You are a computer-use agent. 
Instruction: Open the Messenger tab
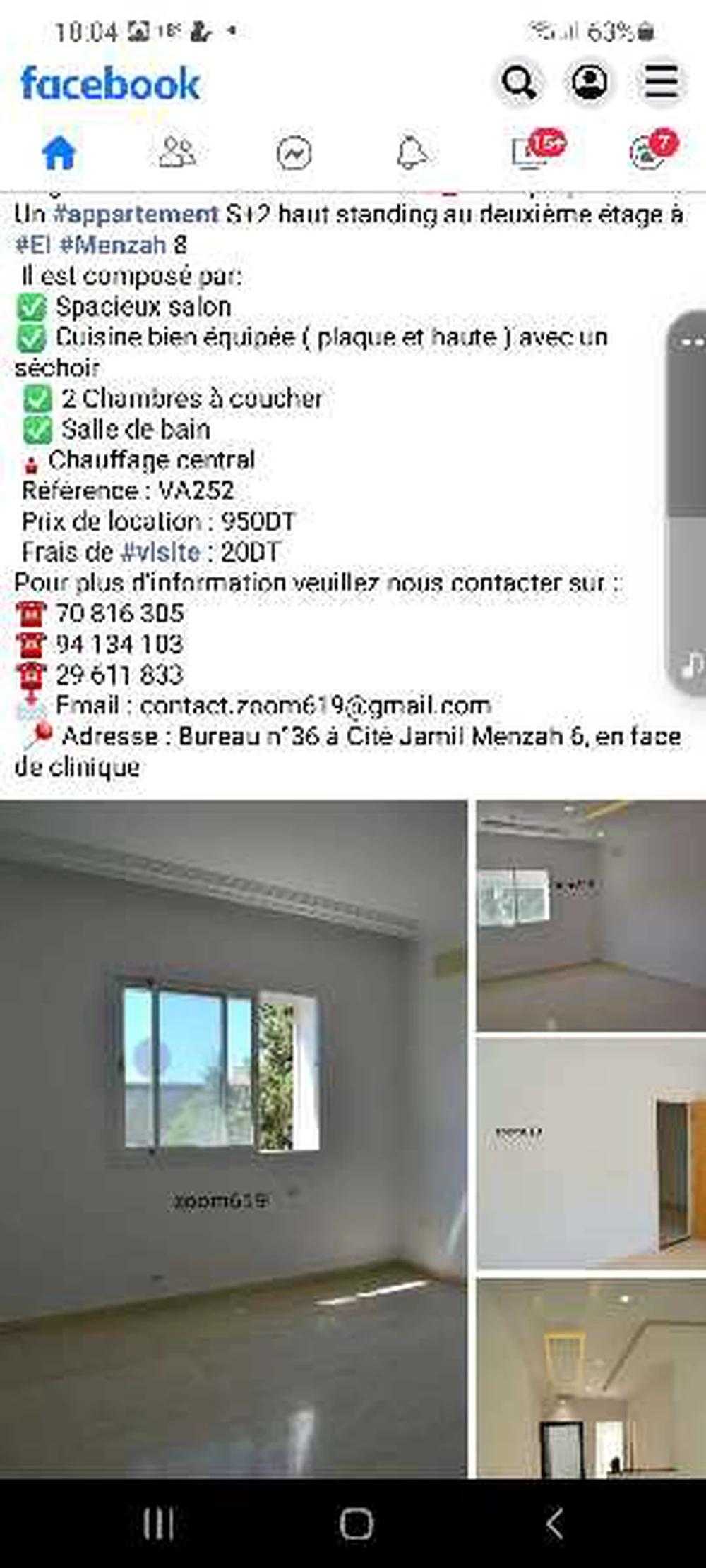[x=294, y=152]
